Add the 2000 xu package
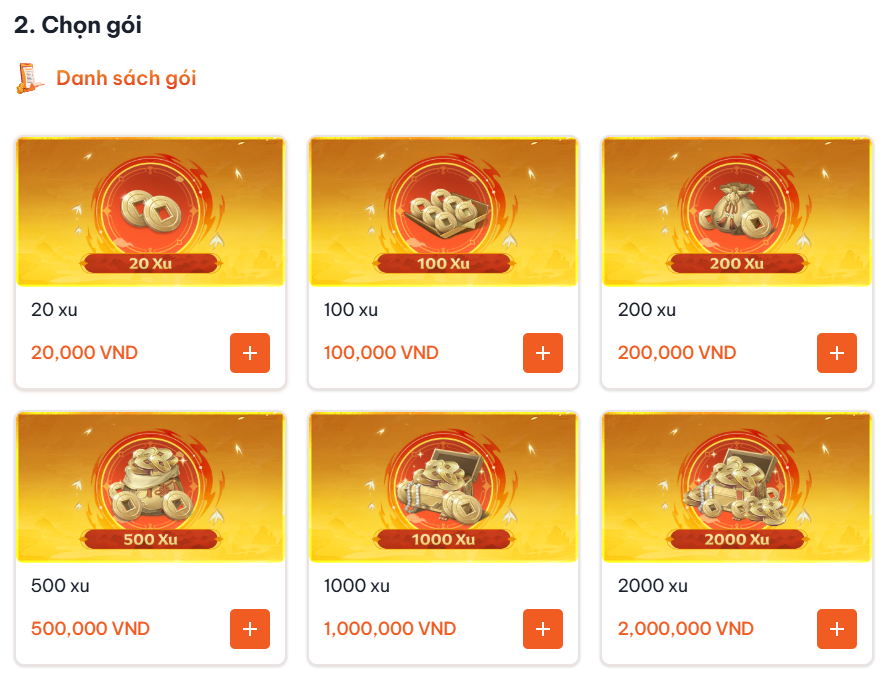 [837, 629]
